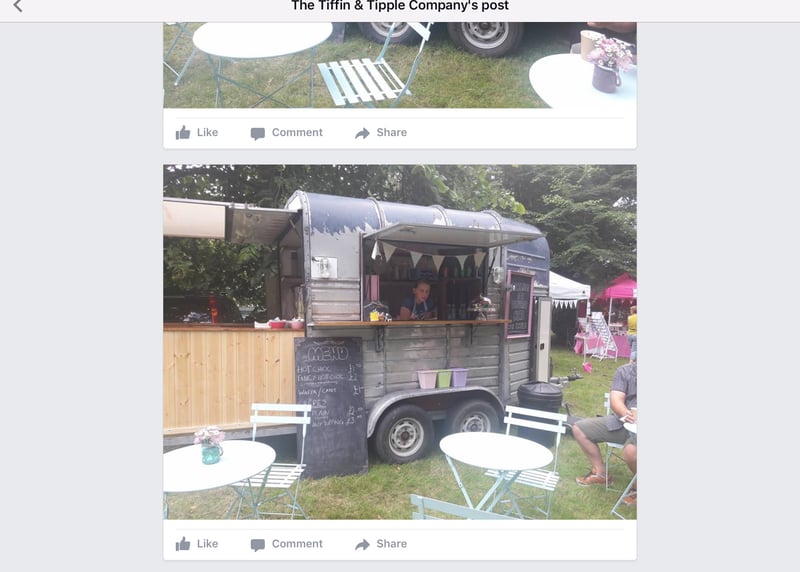Share the horse trailer bar photo

[381, 544]
